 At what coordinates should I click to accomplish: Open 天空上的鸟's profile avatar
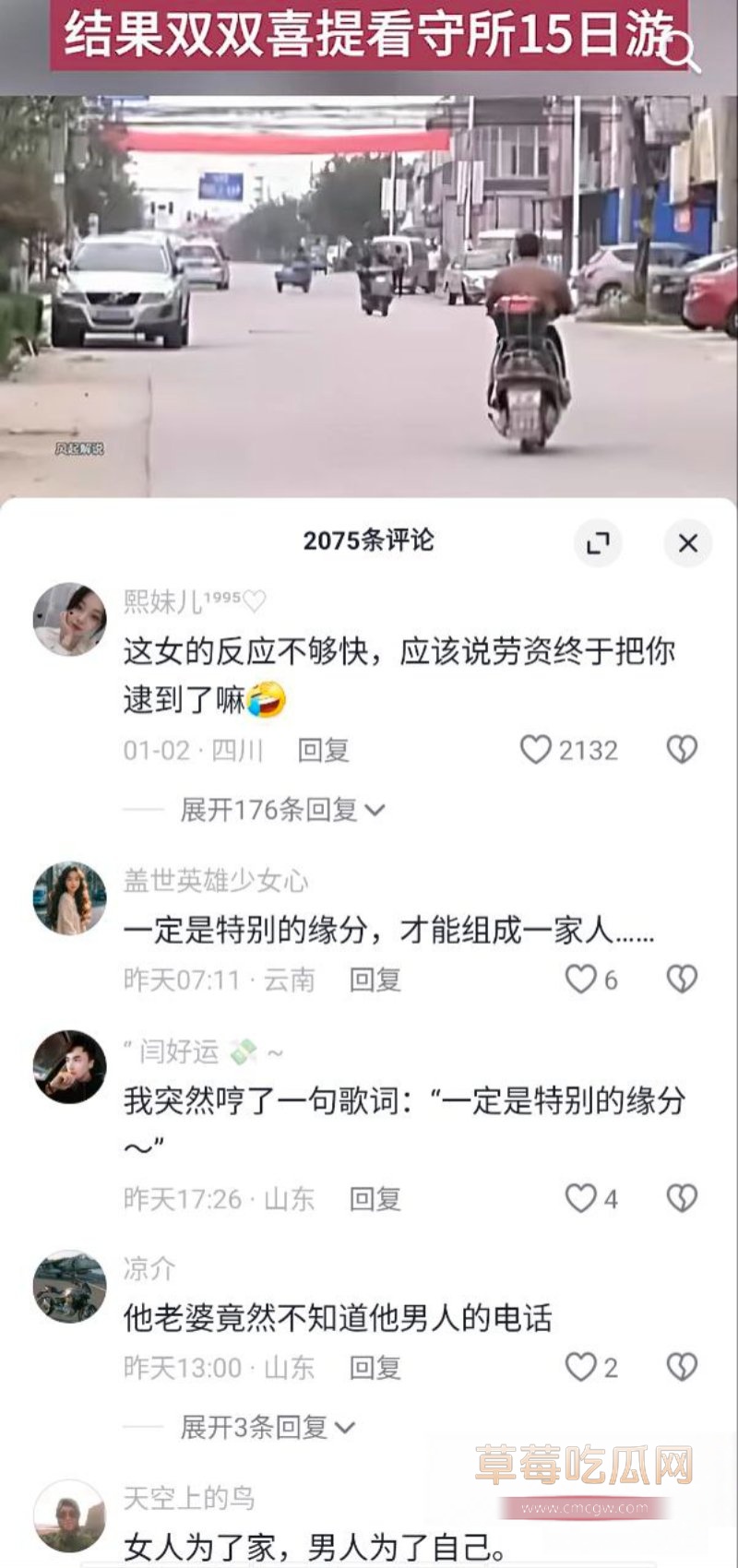coord(69,1516)
